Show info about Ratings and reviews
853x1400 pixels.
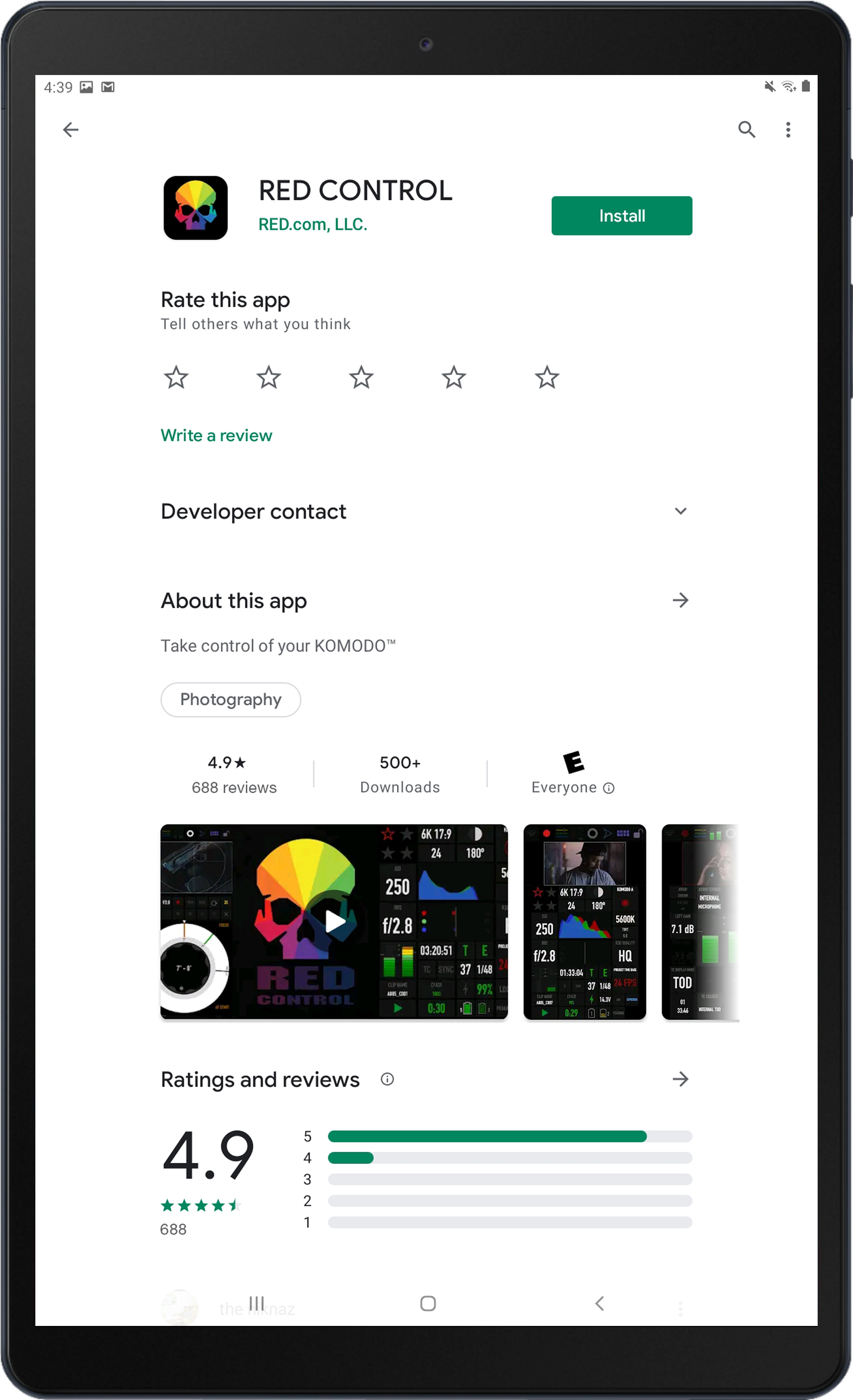point(387,1079)
